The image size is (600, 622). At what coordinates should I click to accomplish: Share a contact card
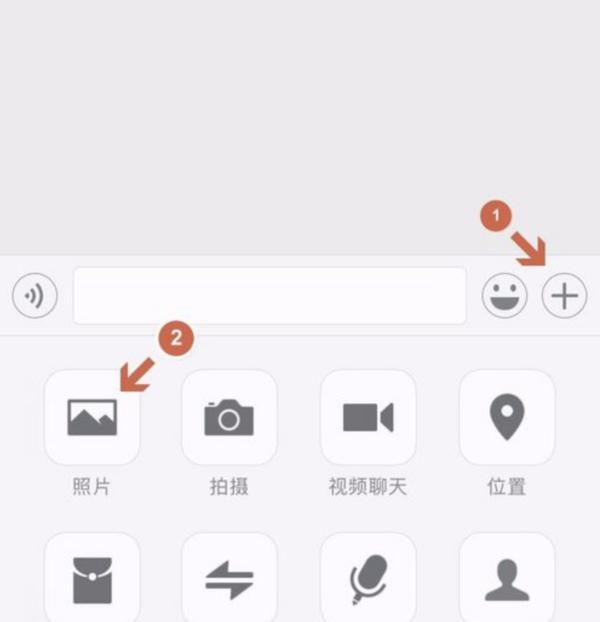[506, 580]
